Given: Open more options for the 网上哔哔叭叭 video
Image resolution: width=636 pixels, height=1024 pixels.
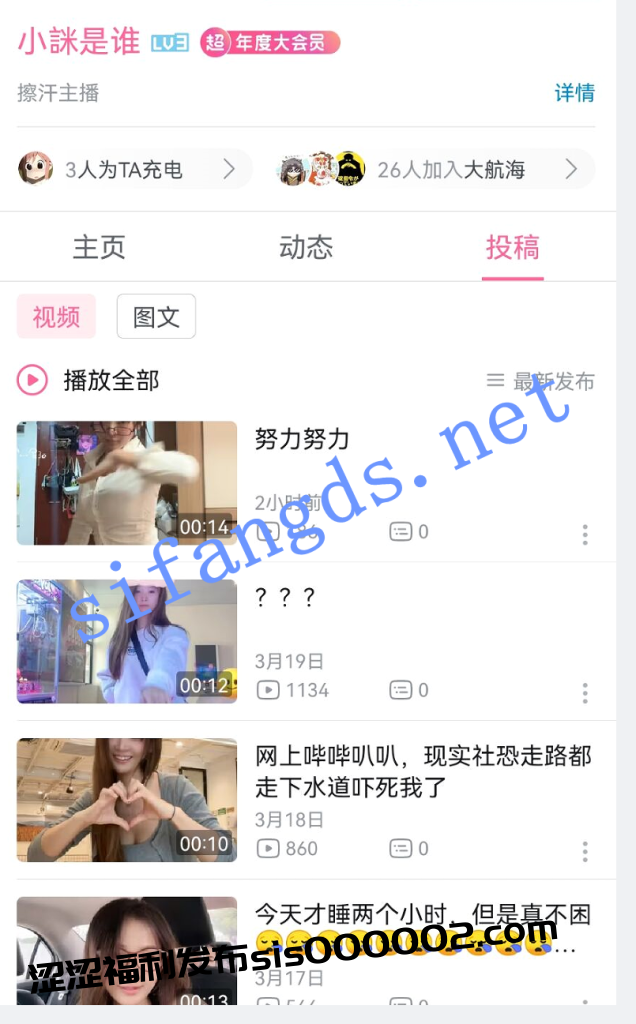Looking at the screenshot, I should tap(585, 851).
